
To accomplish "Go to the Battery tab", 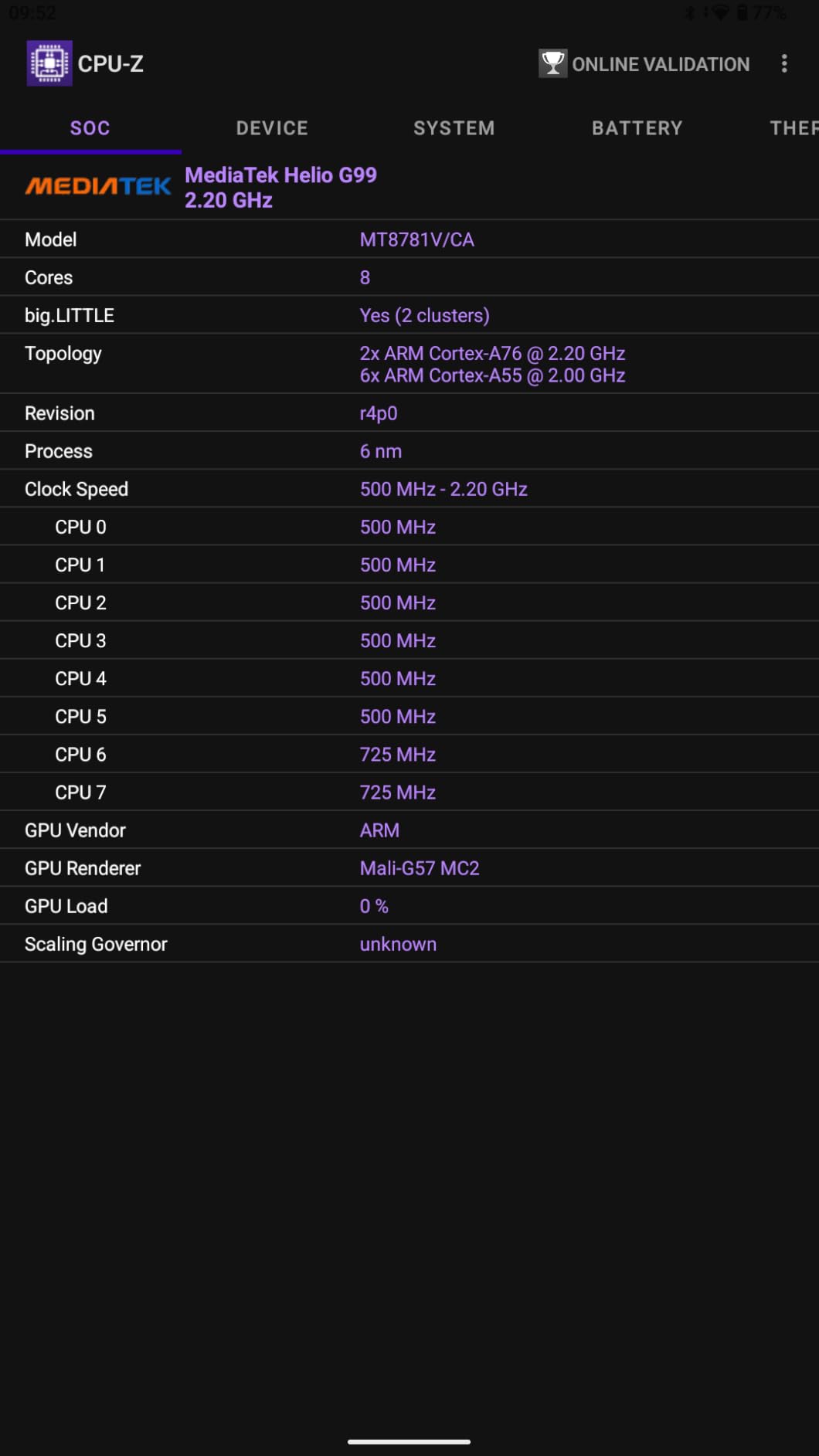I will [637, 128].
